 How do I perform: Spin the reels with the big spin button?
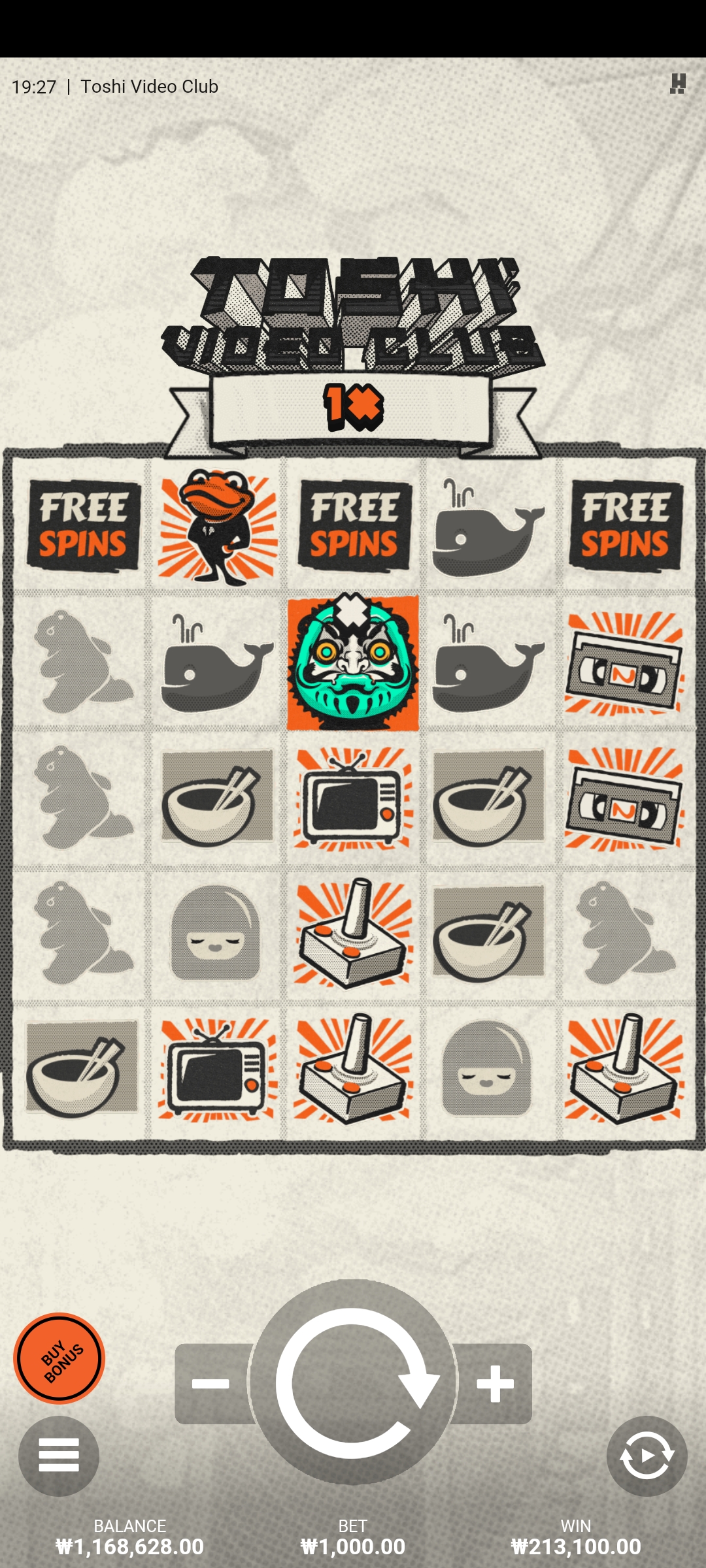pos(353,1383)
